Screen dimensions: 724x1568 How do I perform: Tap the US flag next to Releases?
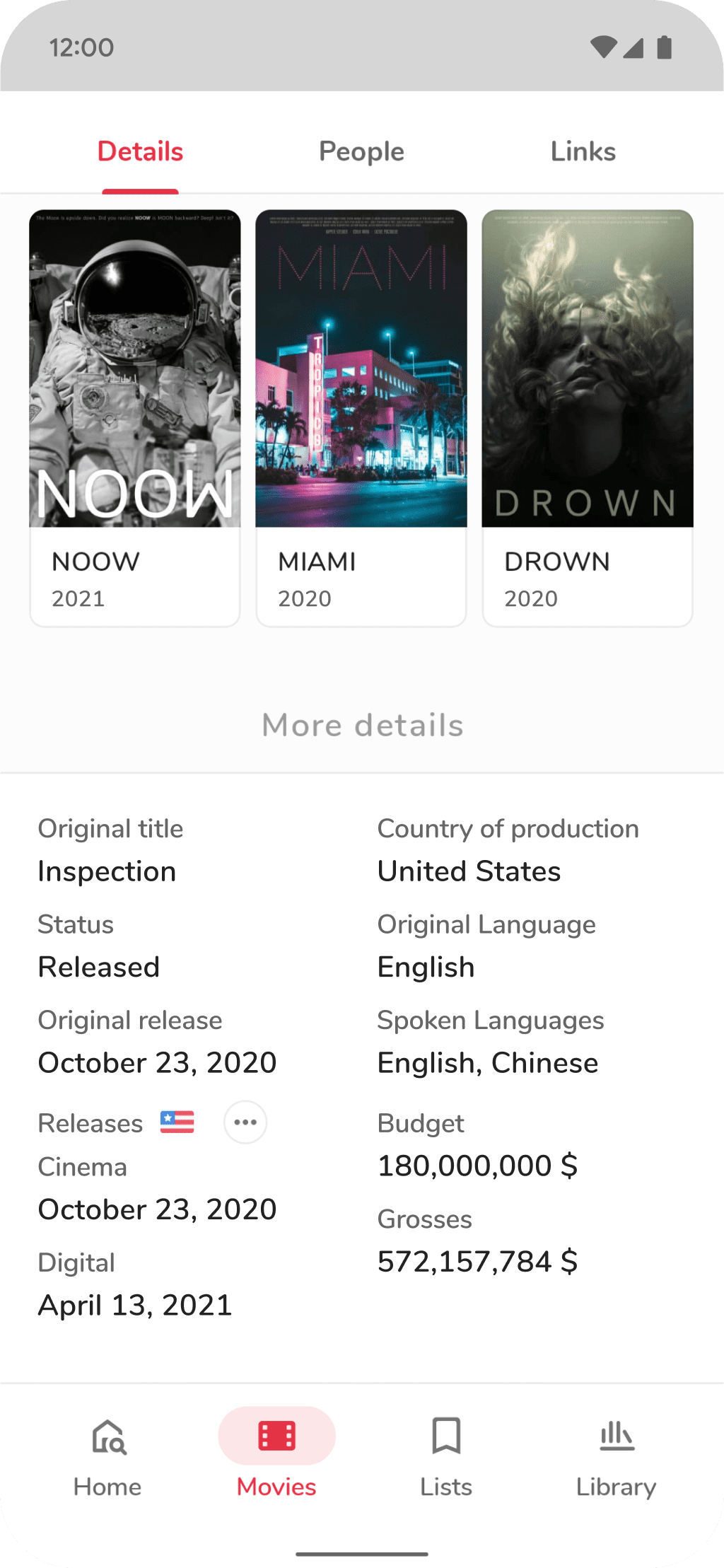(177, 1122)
